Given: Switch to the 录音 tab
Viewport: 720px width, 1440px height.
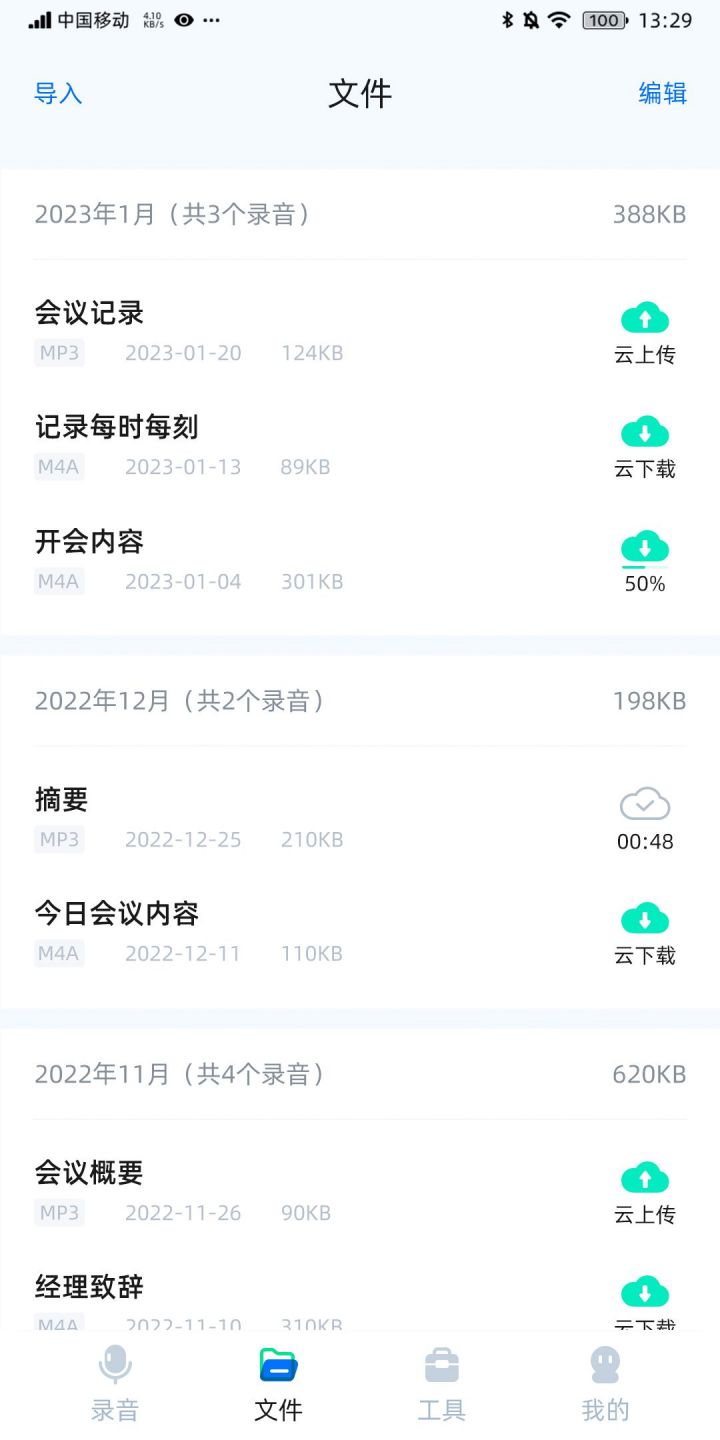Looking at the screenshot, I should pos(115,1384).
